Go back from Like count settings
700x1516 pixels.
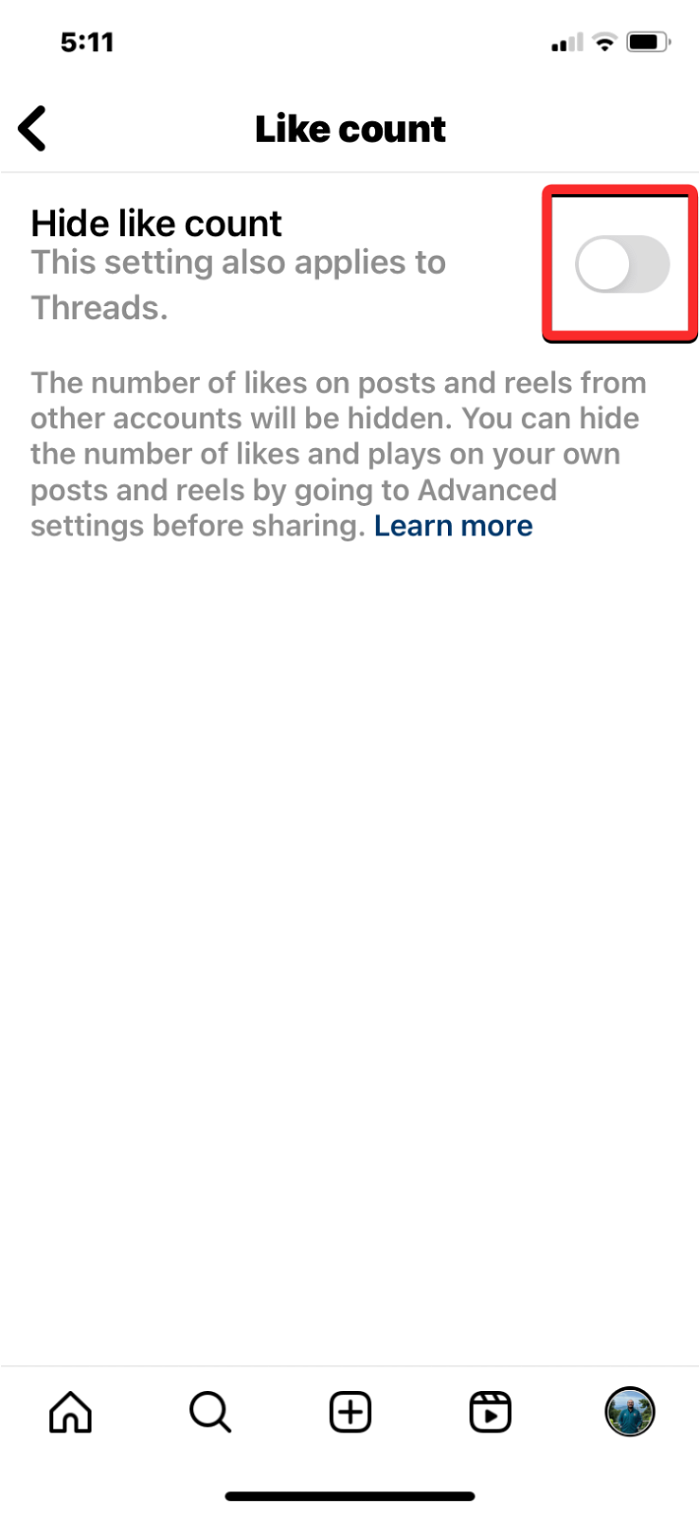(33, 130)
